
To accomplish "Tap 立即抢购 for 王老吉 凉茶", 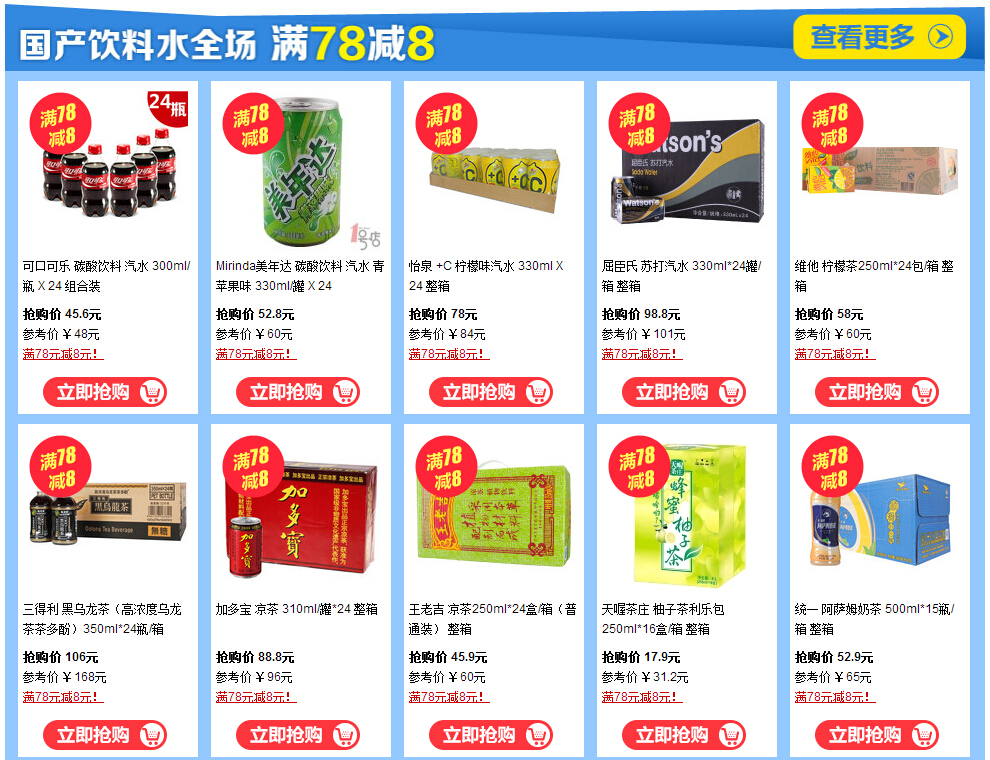I will point(490,735).
